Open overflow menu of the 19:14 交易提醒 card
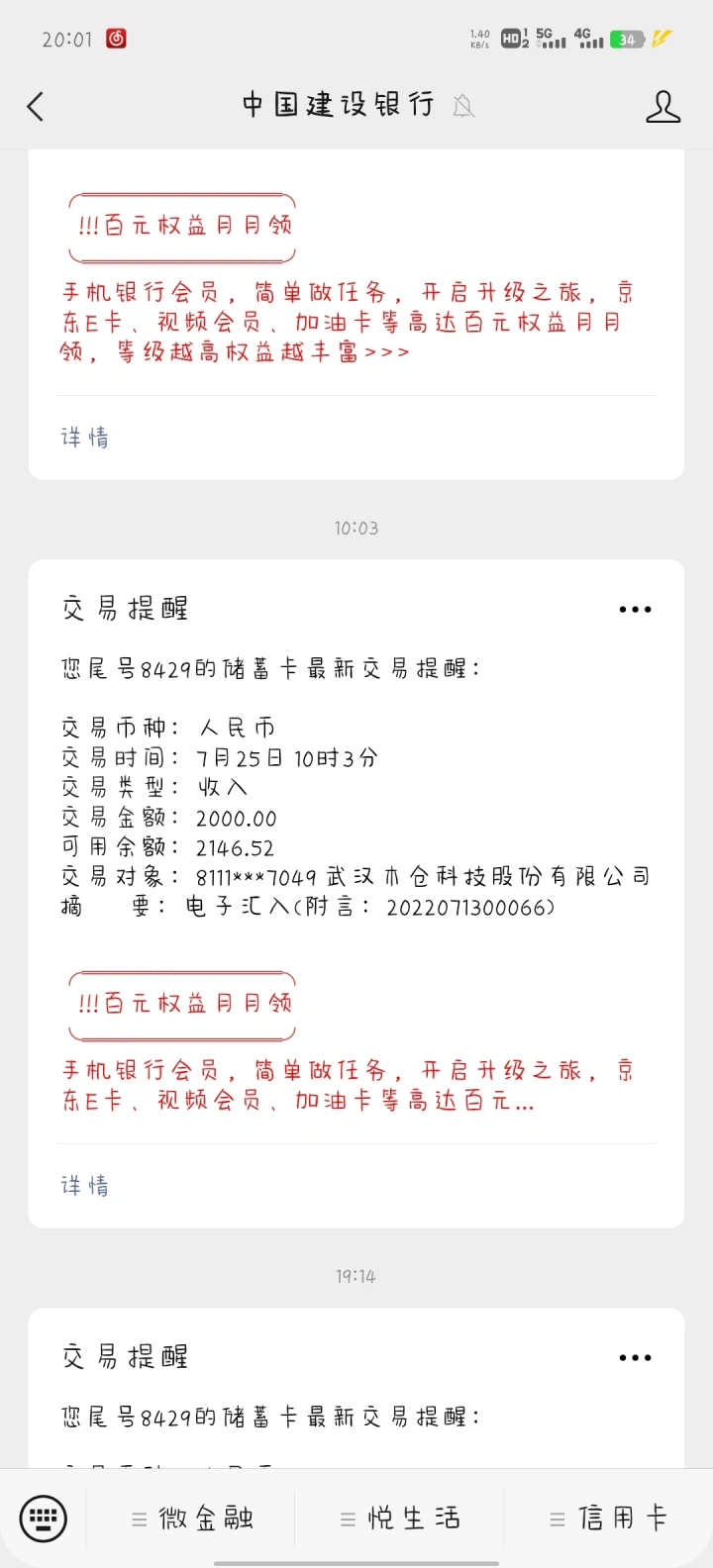The image size is (713, 1568). pyautogui.click(x=635, y=1357)
